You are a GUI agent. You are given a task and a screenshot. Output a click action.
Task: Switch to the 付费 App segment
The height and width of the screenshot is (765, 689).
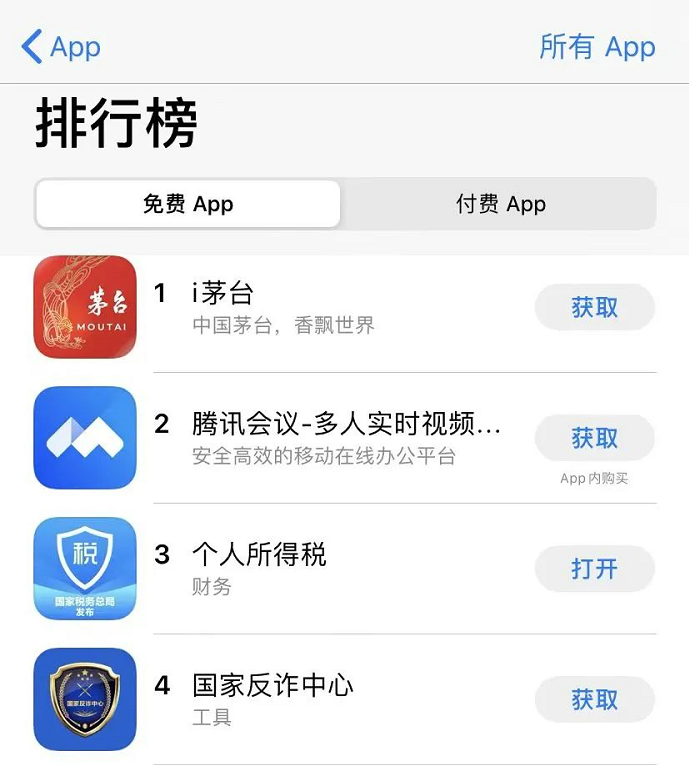[x=500, y=204]
